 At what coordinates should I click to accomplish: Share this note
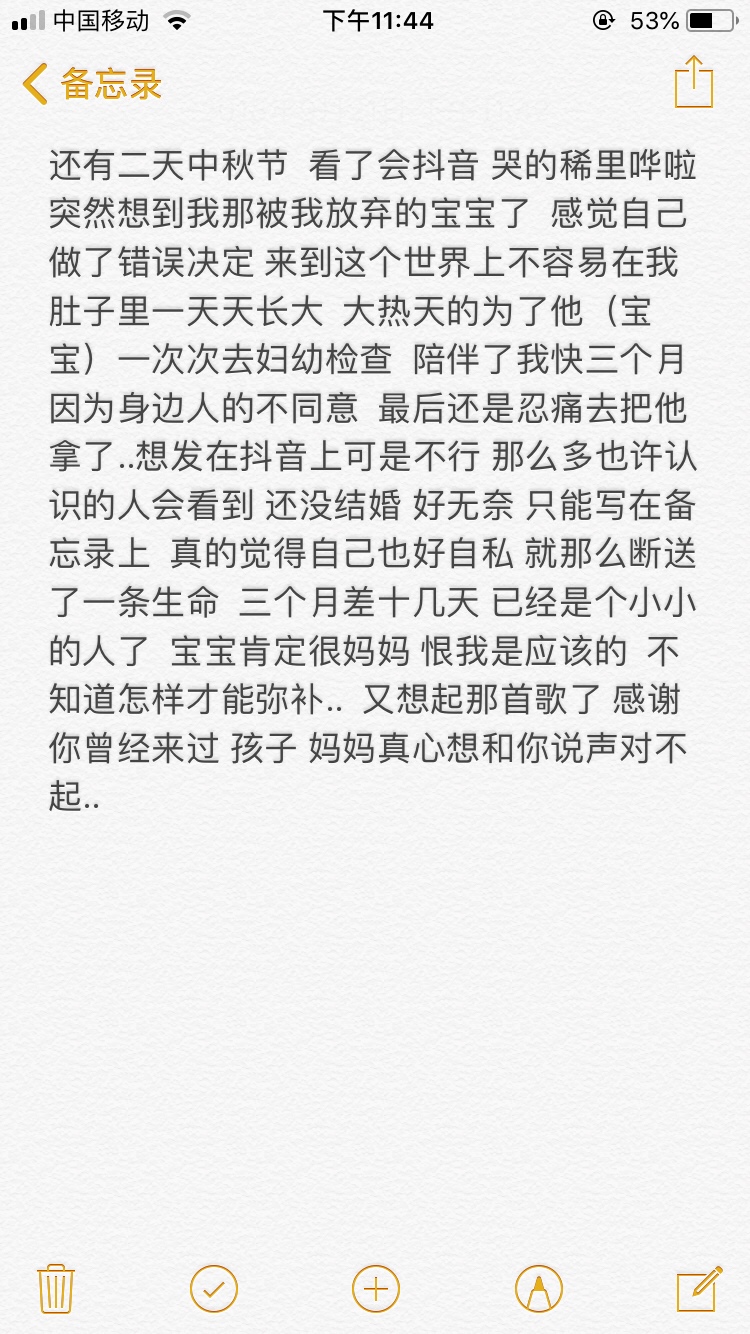(693, 82)
